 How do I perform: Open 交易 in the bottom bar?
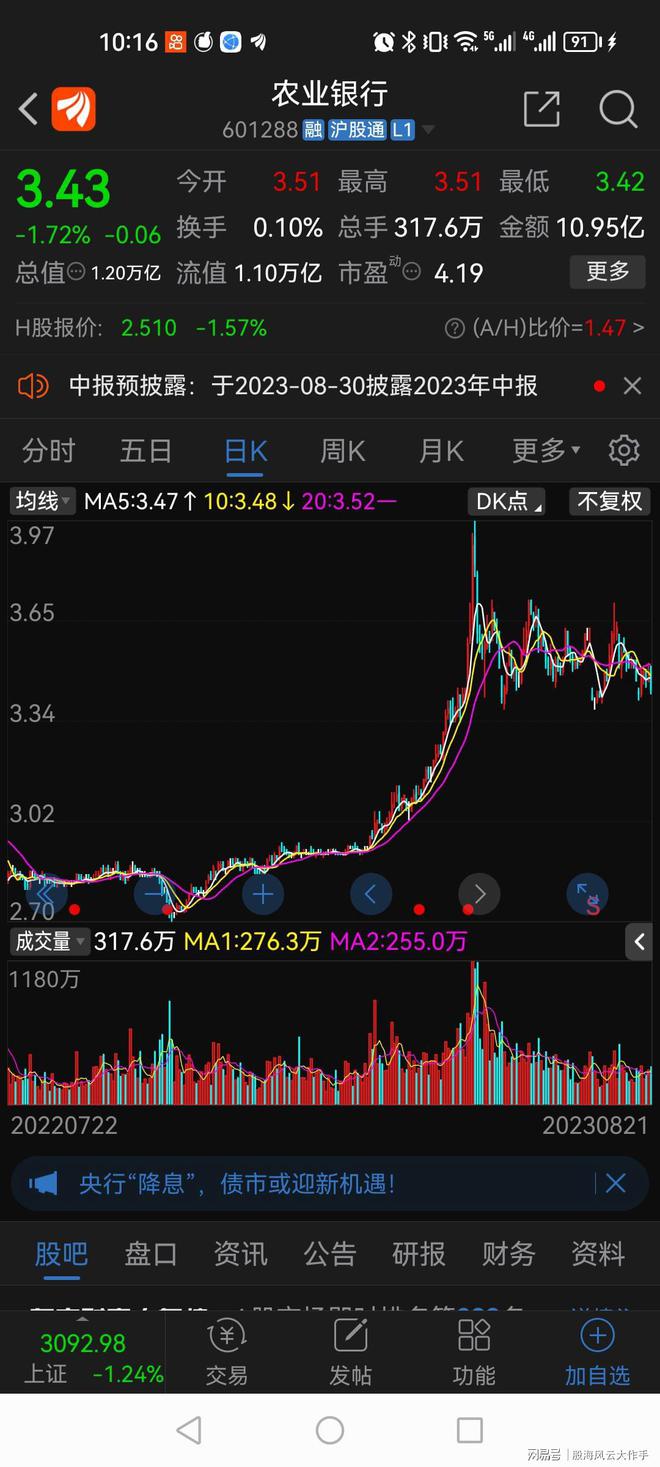click(x=227, y=1351)
